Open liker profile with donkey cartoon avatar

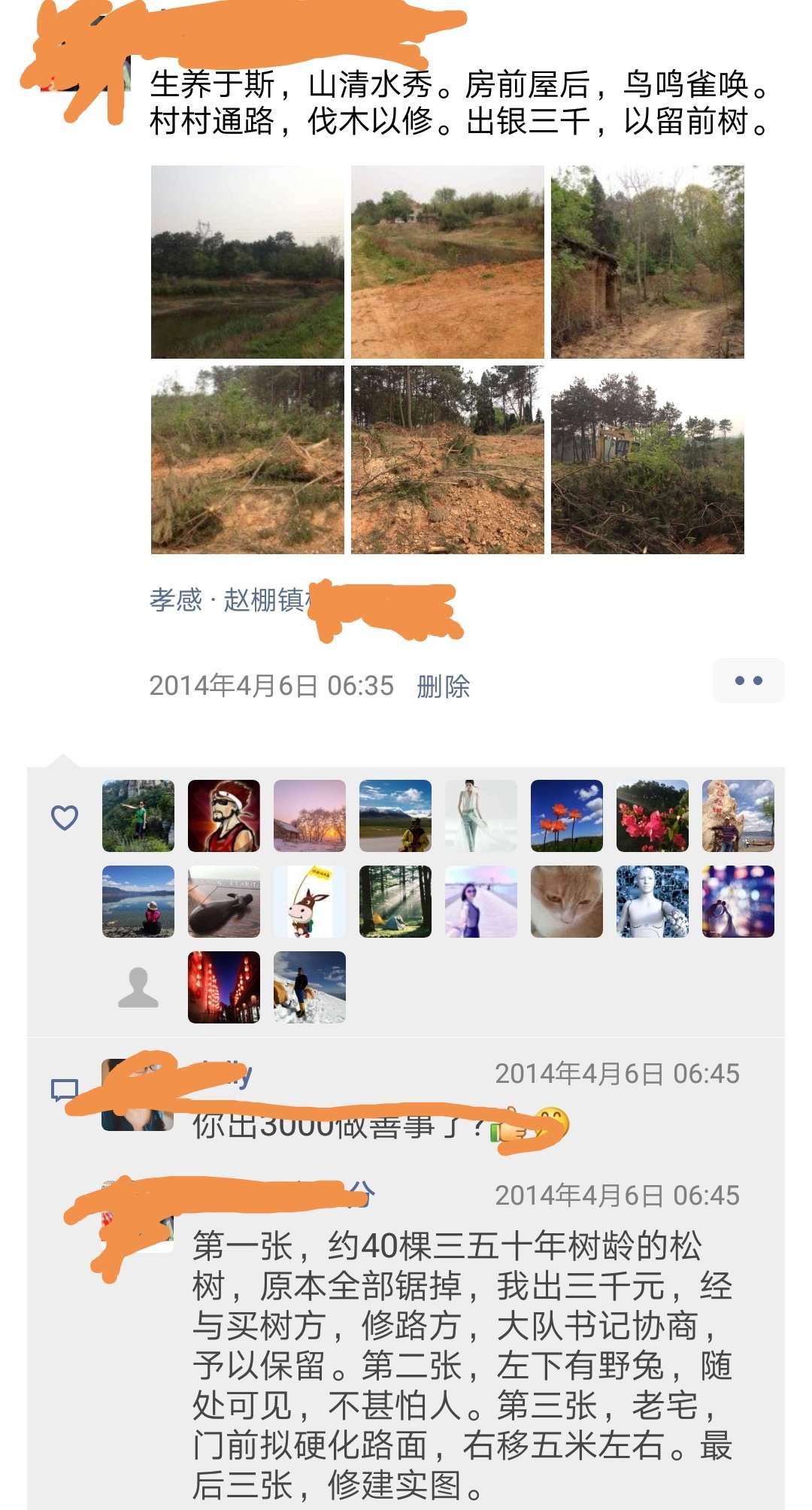[x=310, y=902]
